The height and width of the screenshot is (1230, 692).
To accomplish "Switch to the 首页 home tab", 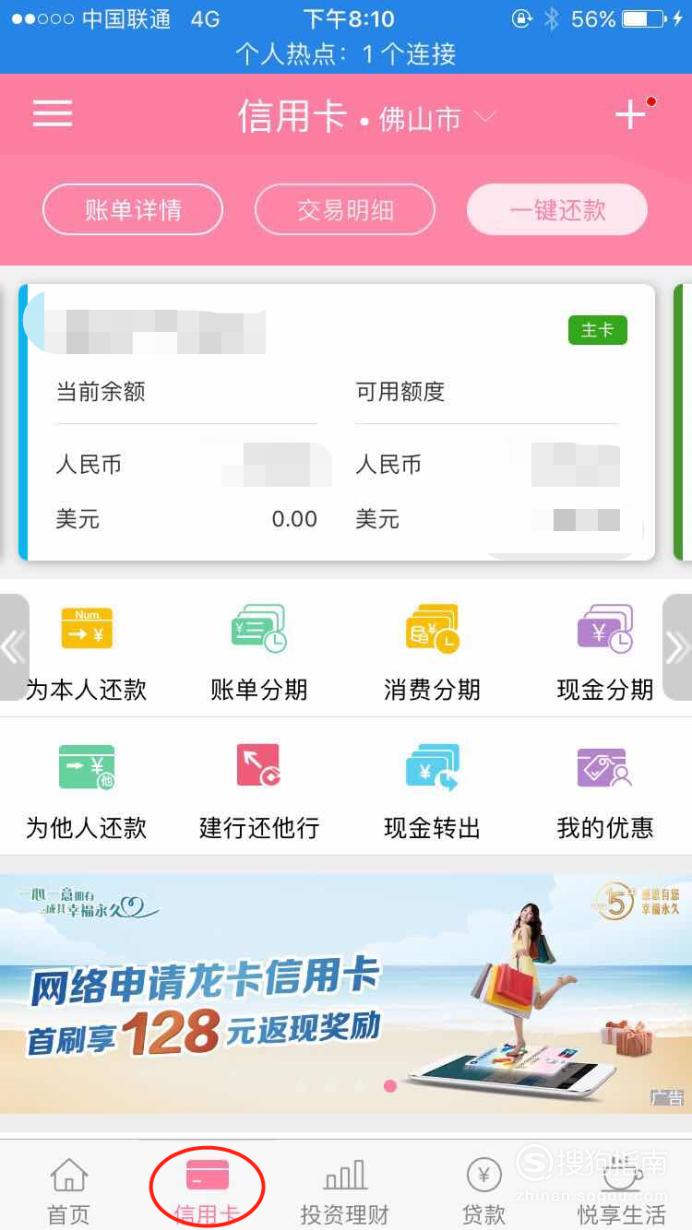I will pyautogui.click(x=69, y=1191).
